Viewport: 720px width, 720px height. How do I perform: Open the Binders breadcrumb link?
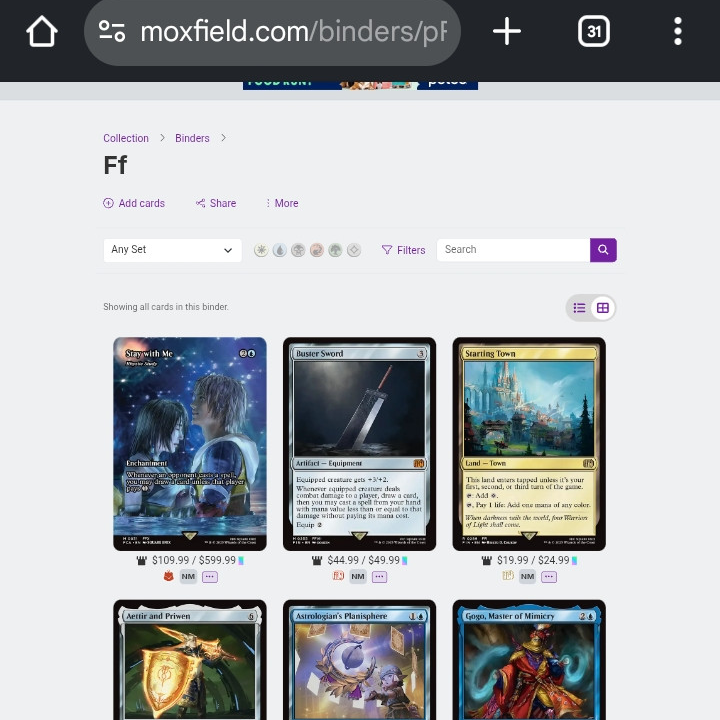tap(192, 138)
